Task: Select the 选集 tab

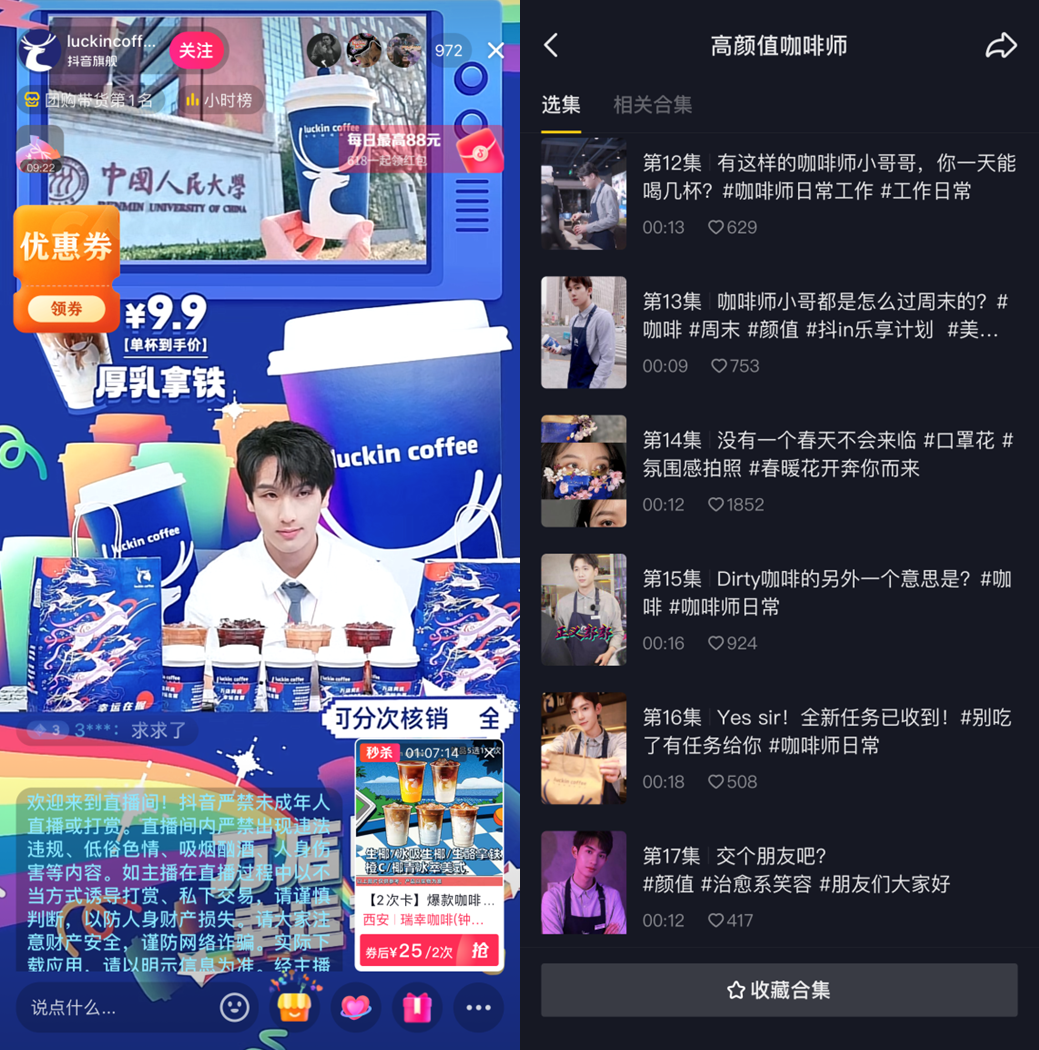Action: tap(561, 104)
